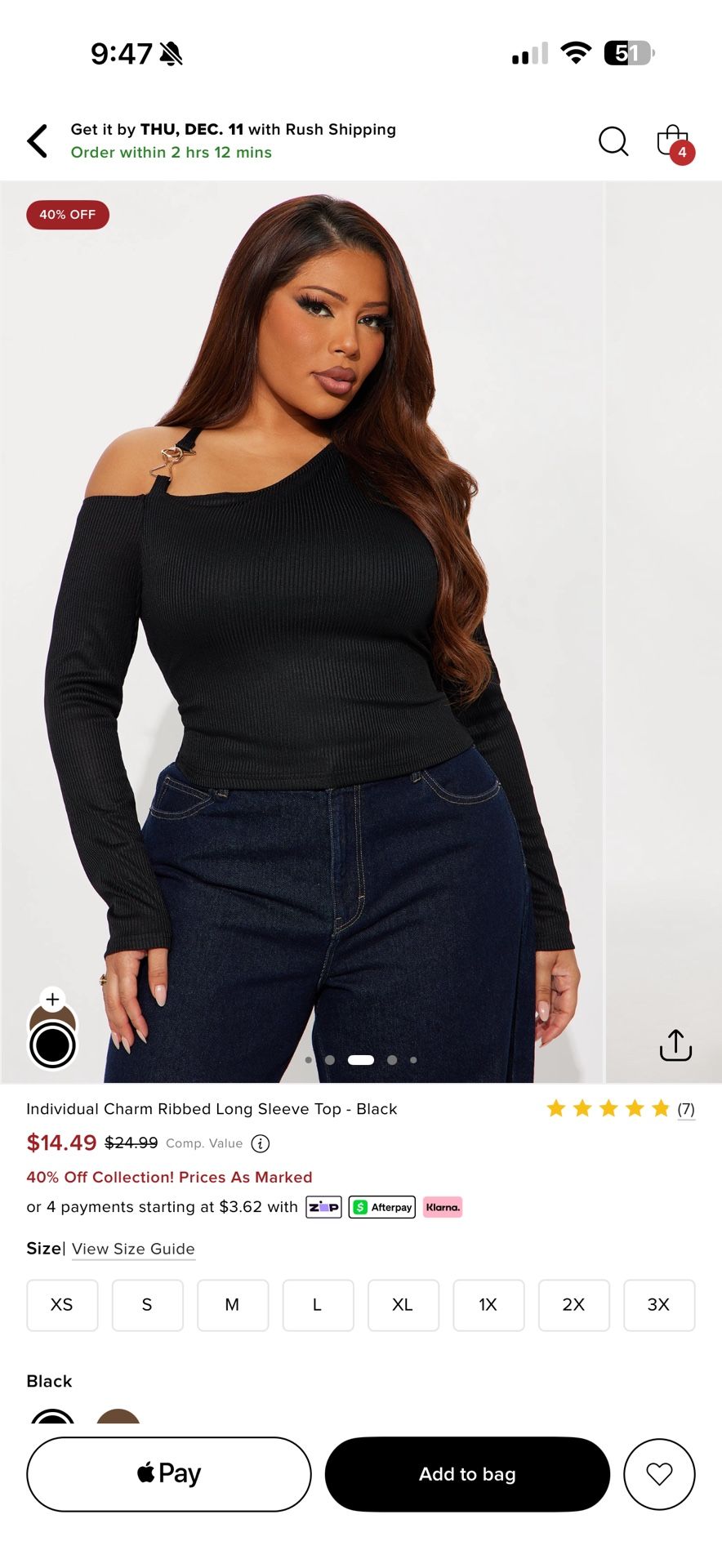The image size is (722, 1568).
Task: Select the brown color swatch
Action: (117, 1419)
